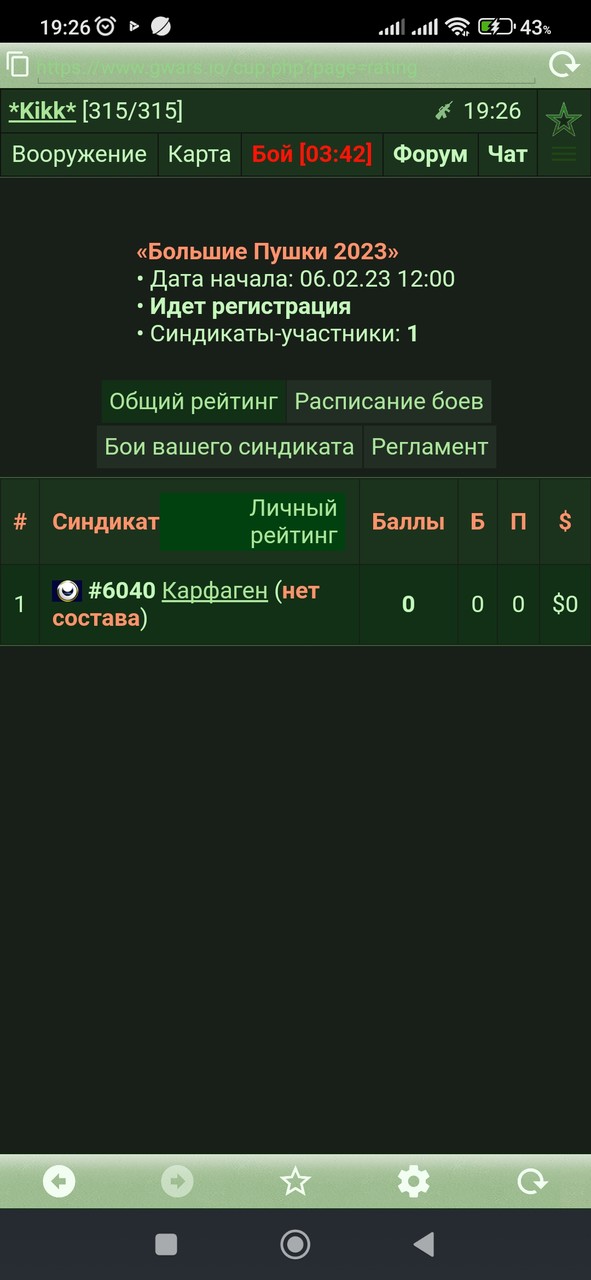Open browser settings gear
The width and height of the screenshot is (591, 1280).
413,1182
